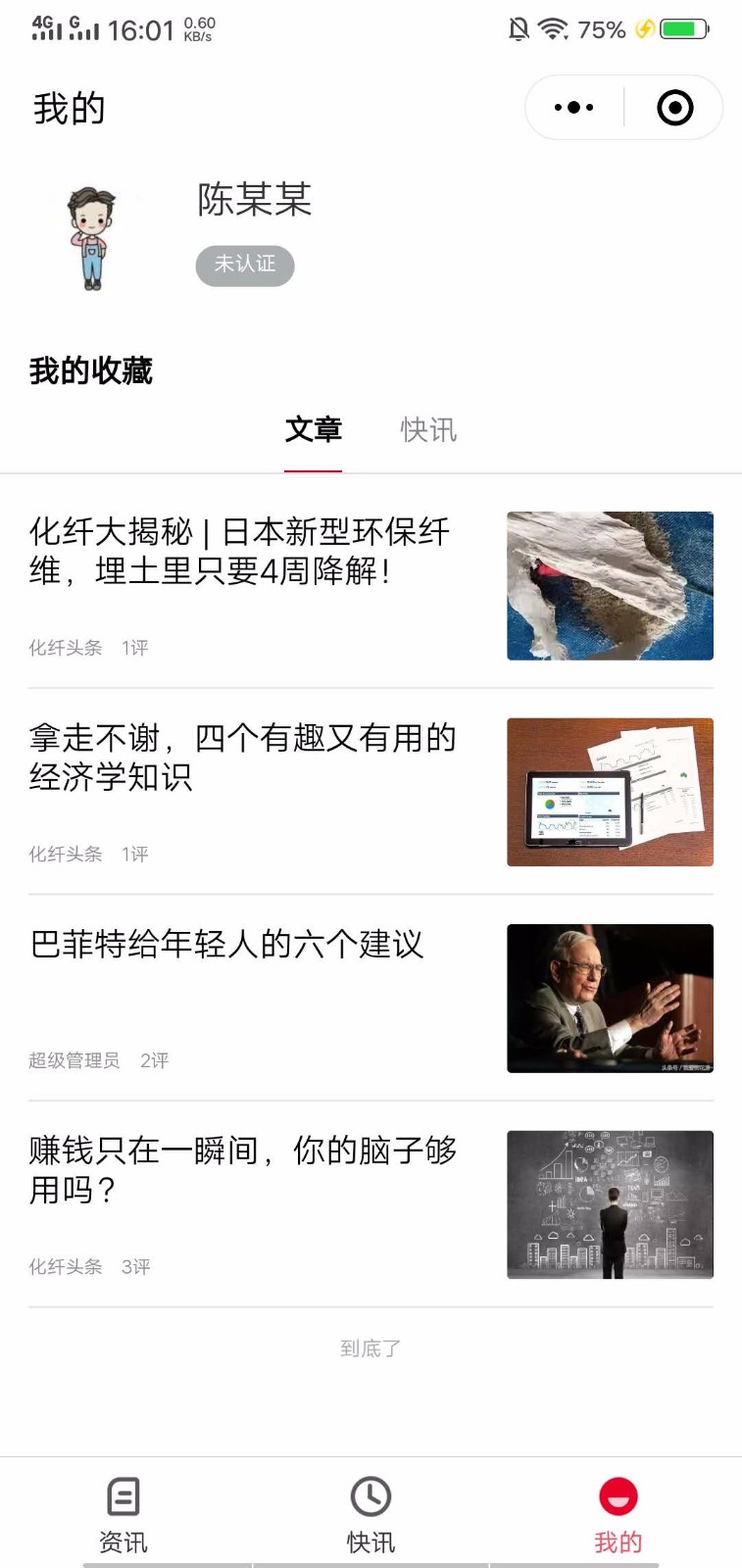742x1568 pixels.
Task: Select the 我的 bottom tab
Action: pos(618,1514)
